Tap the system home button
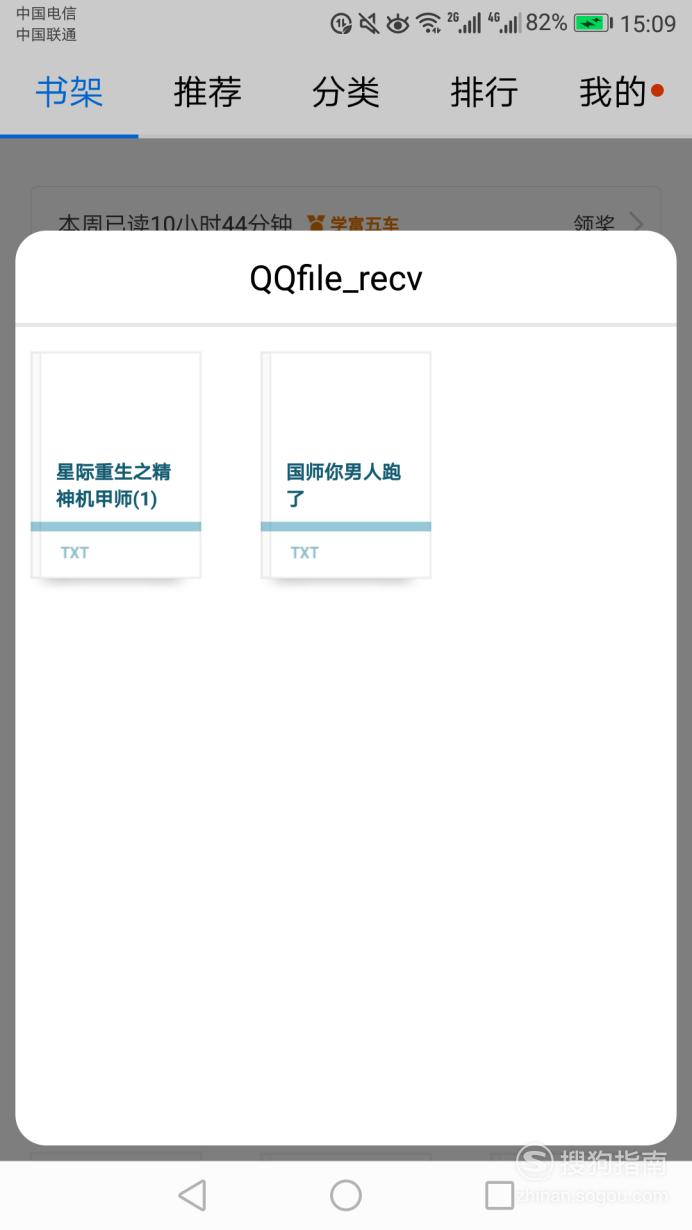 click(346, 1195)
